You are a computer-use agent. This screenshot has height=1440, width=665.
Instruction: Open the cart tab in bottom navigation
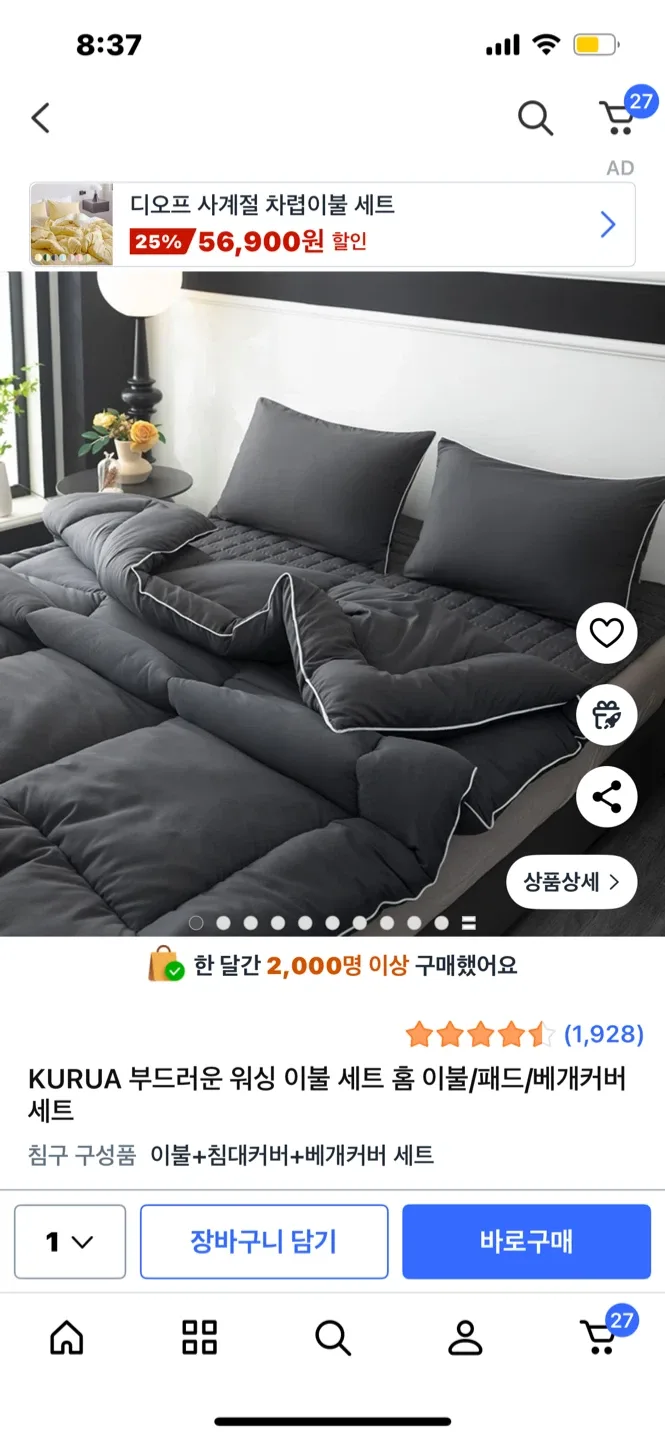point(600,1335)
